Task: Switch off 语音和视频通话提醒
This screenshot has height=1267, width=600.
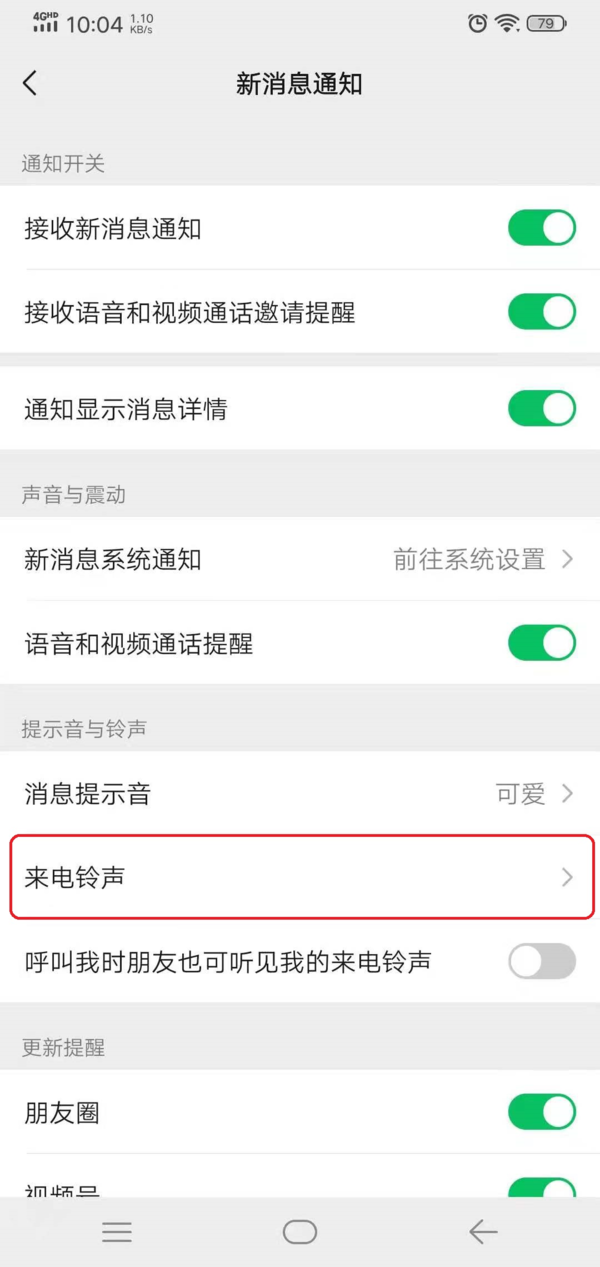Action: pos(541,643)
